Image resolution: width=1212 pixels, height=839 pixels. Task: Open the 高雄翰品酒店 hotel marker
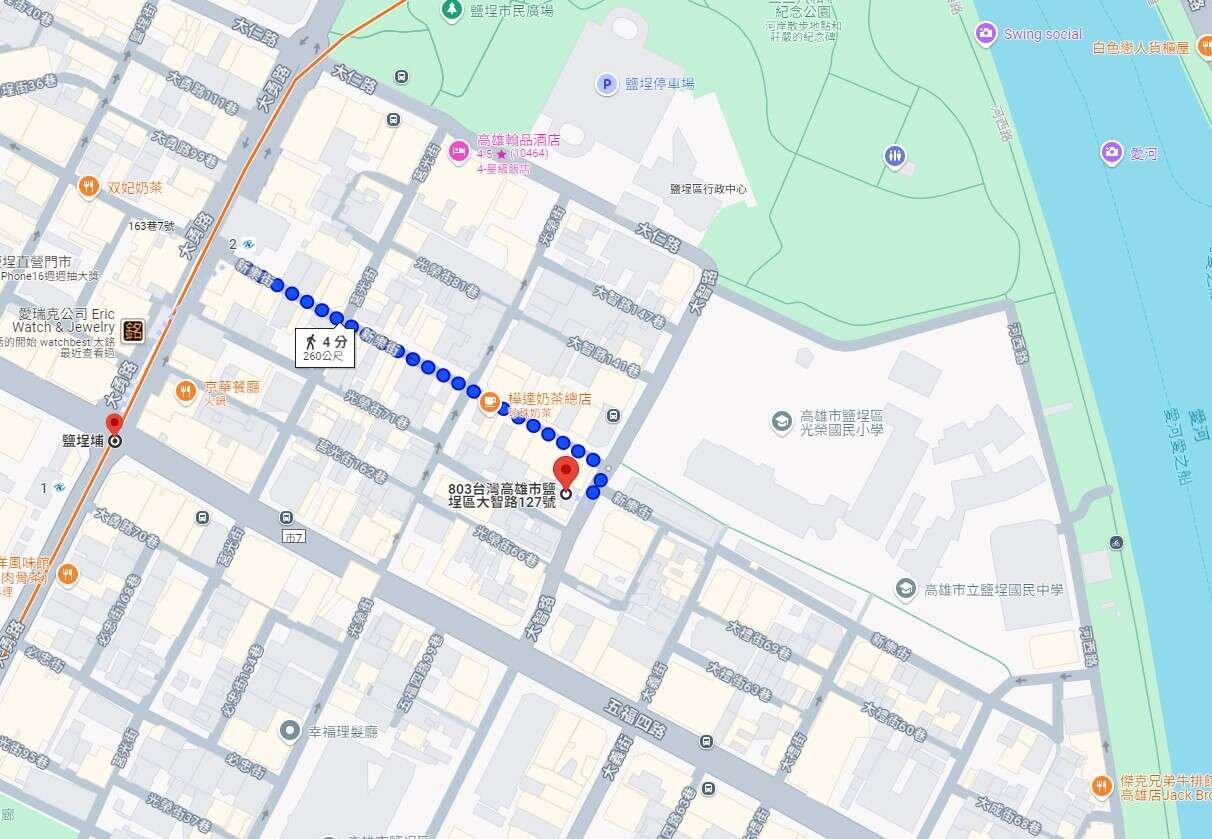click(459, 151)
